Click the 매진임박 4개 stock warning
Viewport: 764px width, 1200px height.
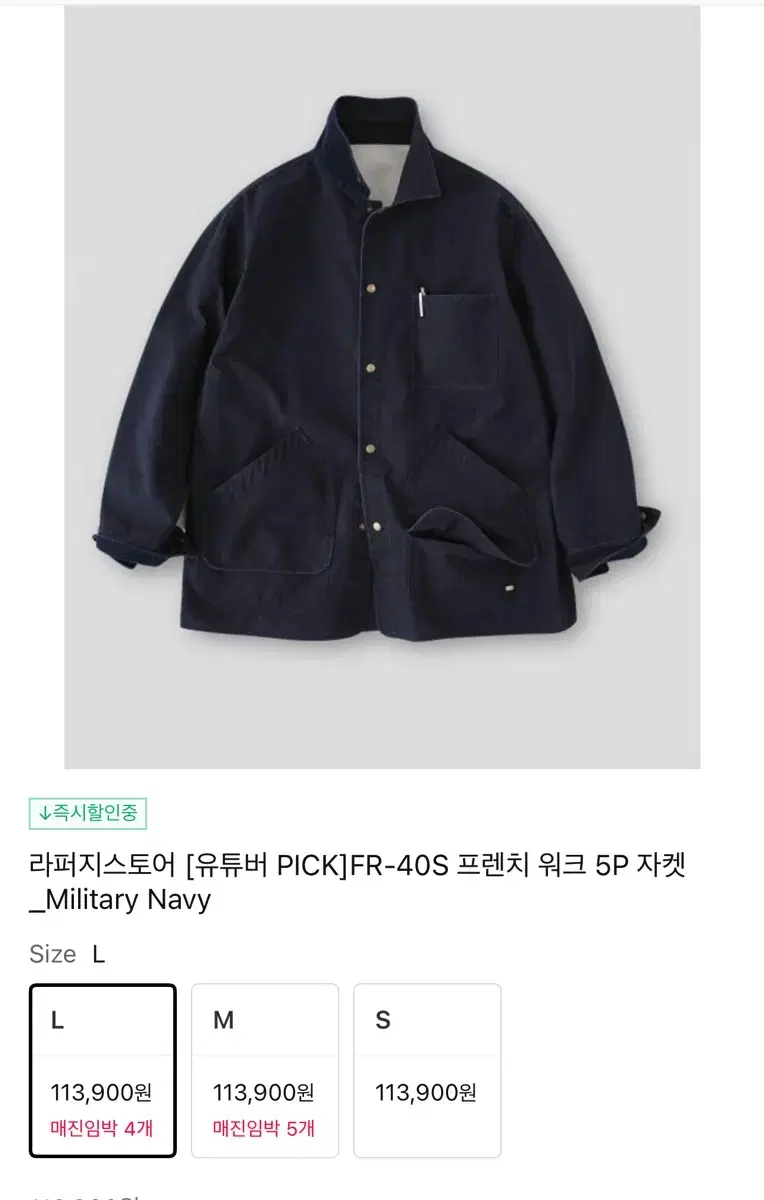104,1127
